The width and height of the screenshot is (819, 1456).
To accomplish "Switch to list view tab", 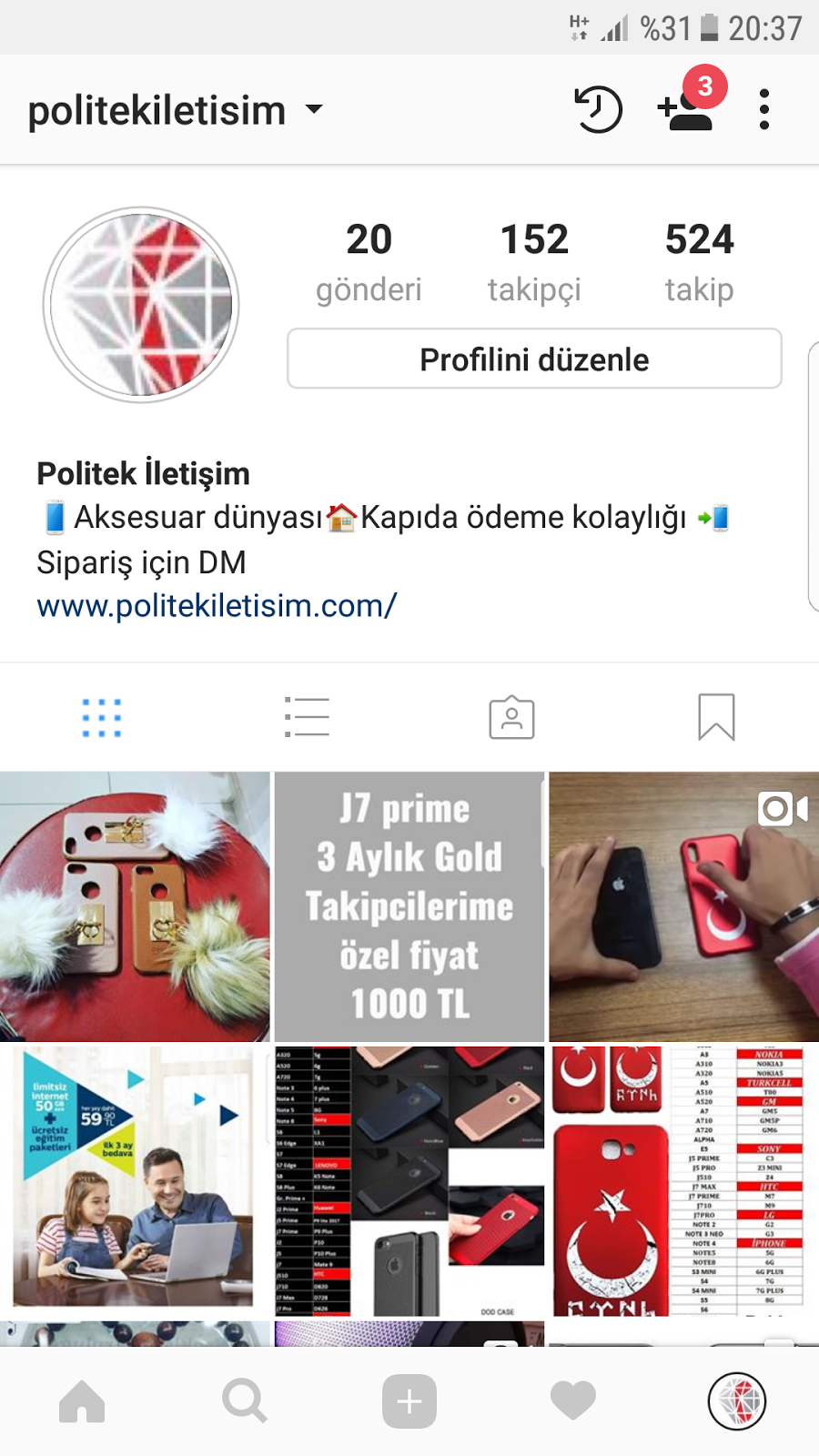I will pyautogui.click(x=307, y=717).
